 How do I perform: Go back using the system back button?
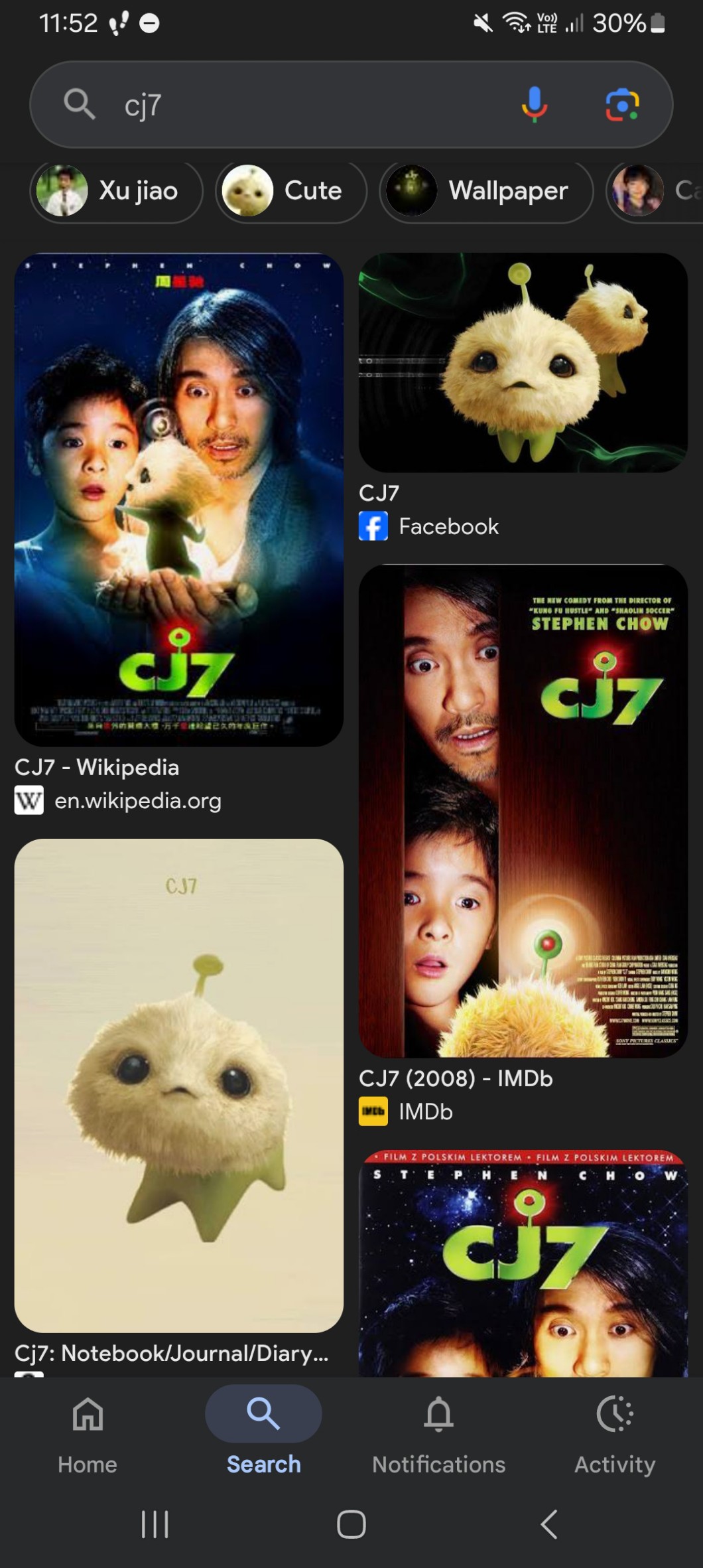(548, 1524)
